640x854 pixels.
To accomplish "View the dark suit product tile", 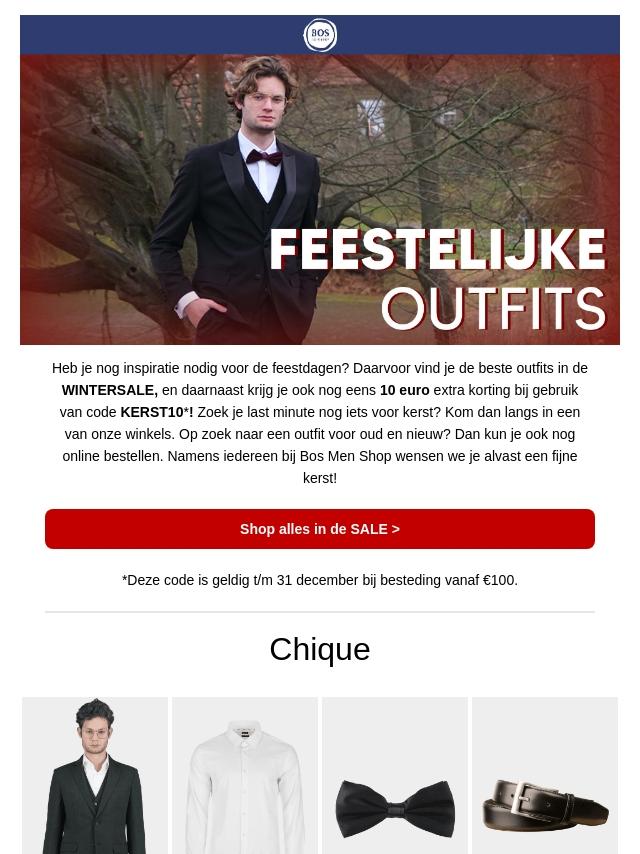I will point(95,776).
